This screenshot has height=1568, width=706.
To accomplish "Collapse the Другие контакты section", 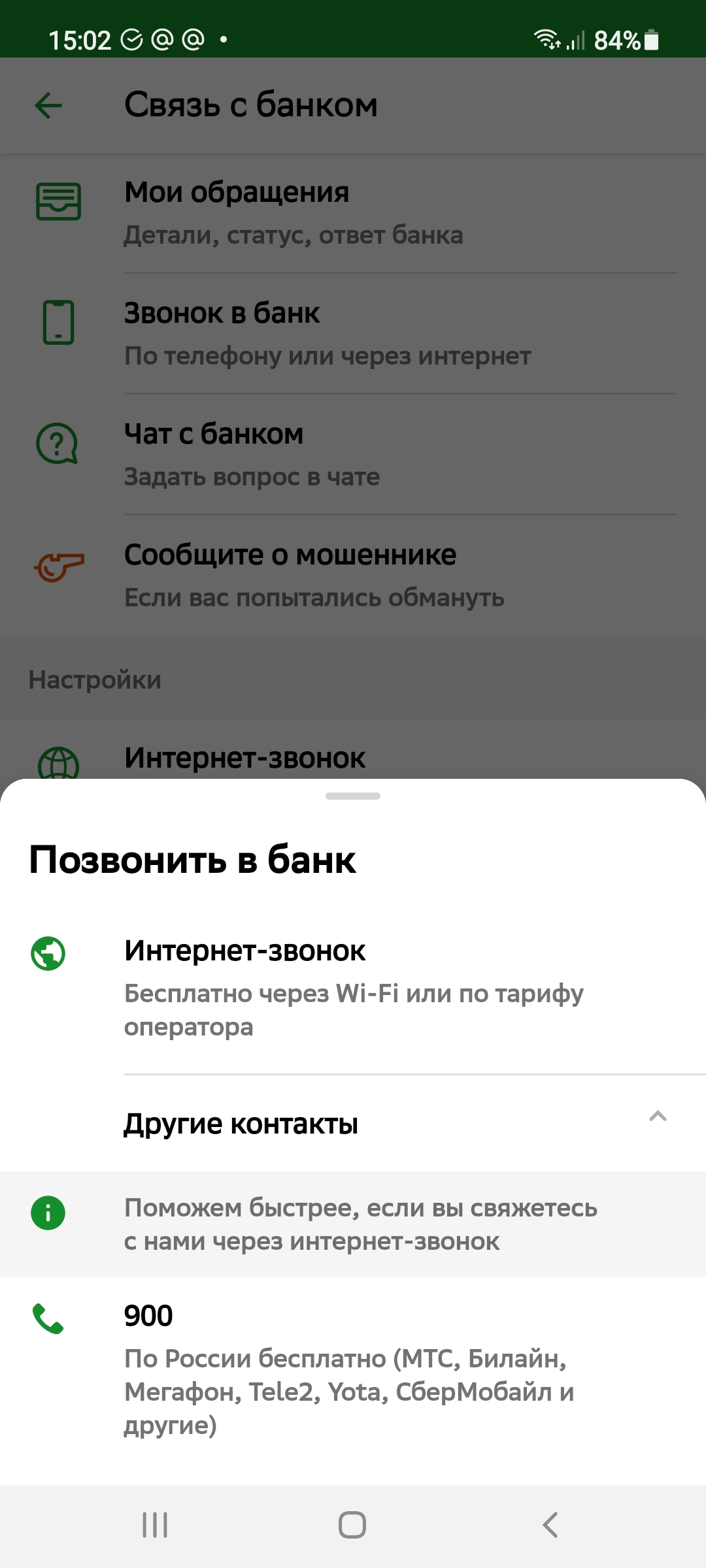I will pyautogui.click(x=353, y=1124).
